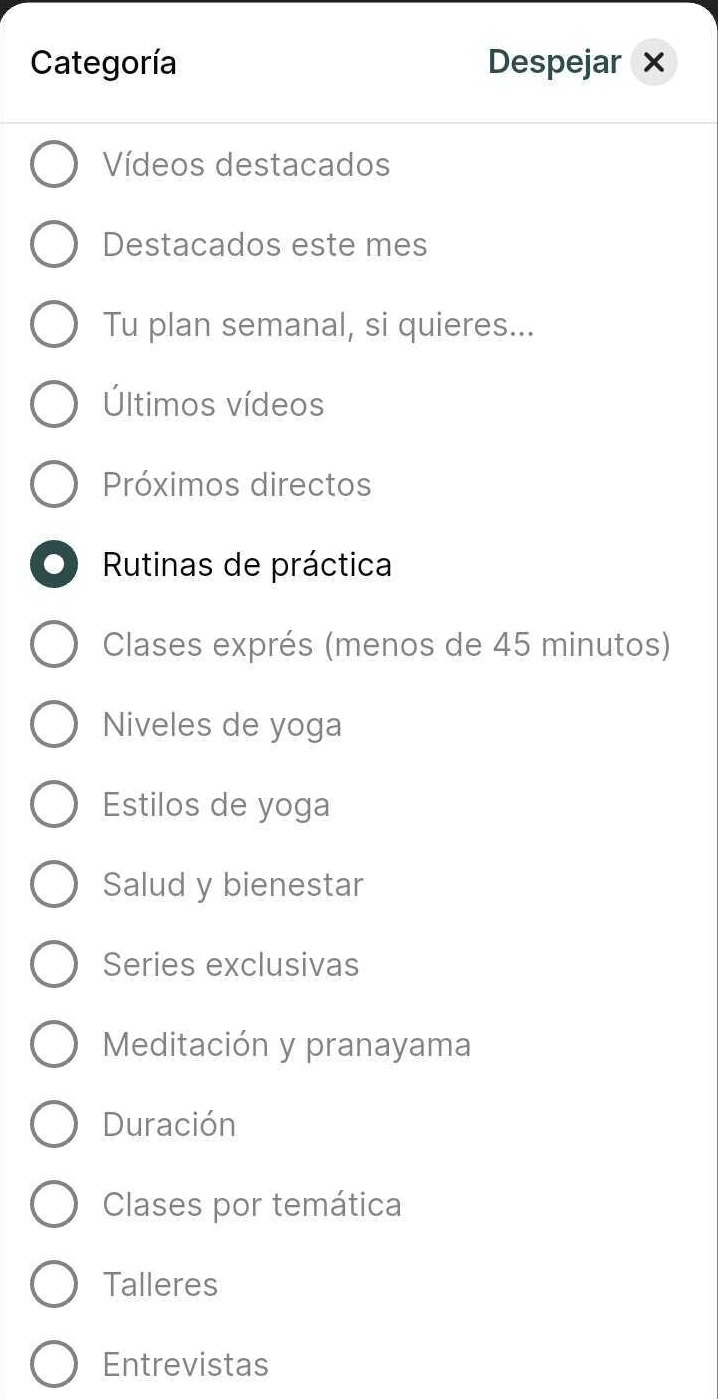Select the Vídeos destacados category
718x1399 pixels.
click(x=54, y=164)
